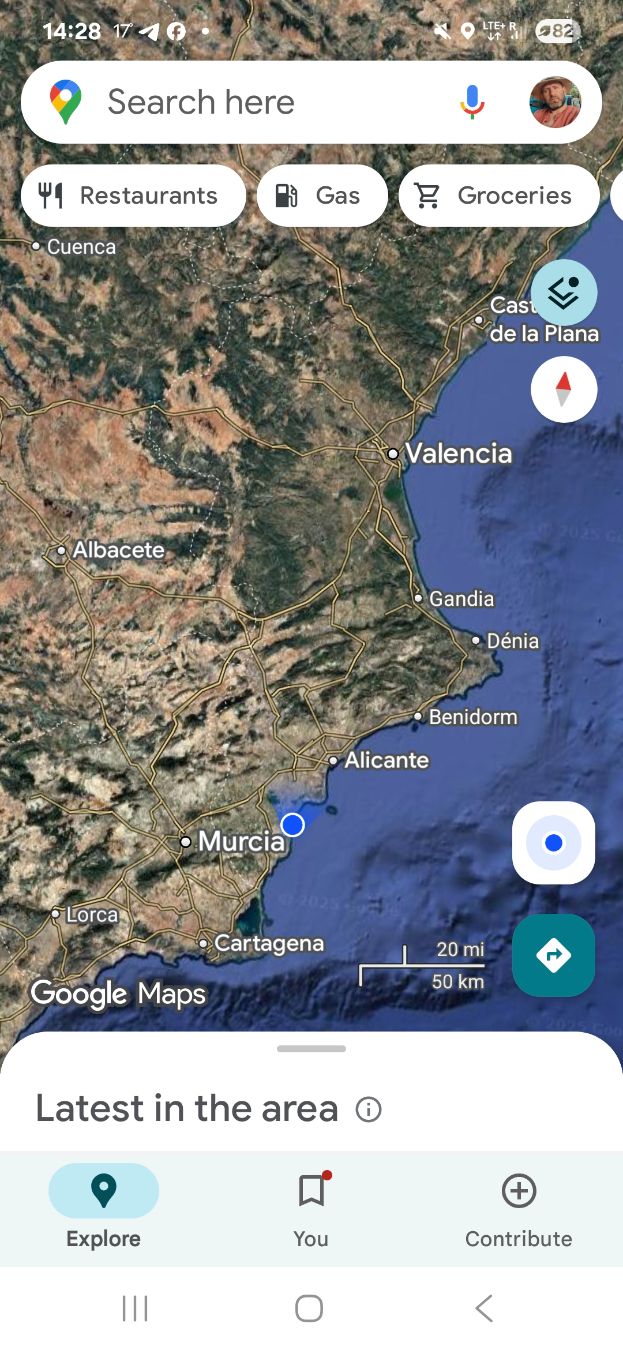Open the map layers button

pos(564,292)
